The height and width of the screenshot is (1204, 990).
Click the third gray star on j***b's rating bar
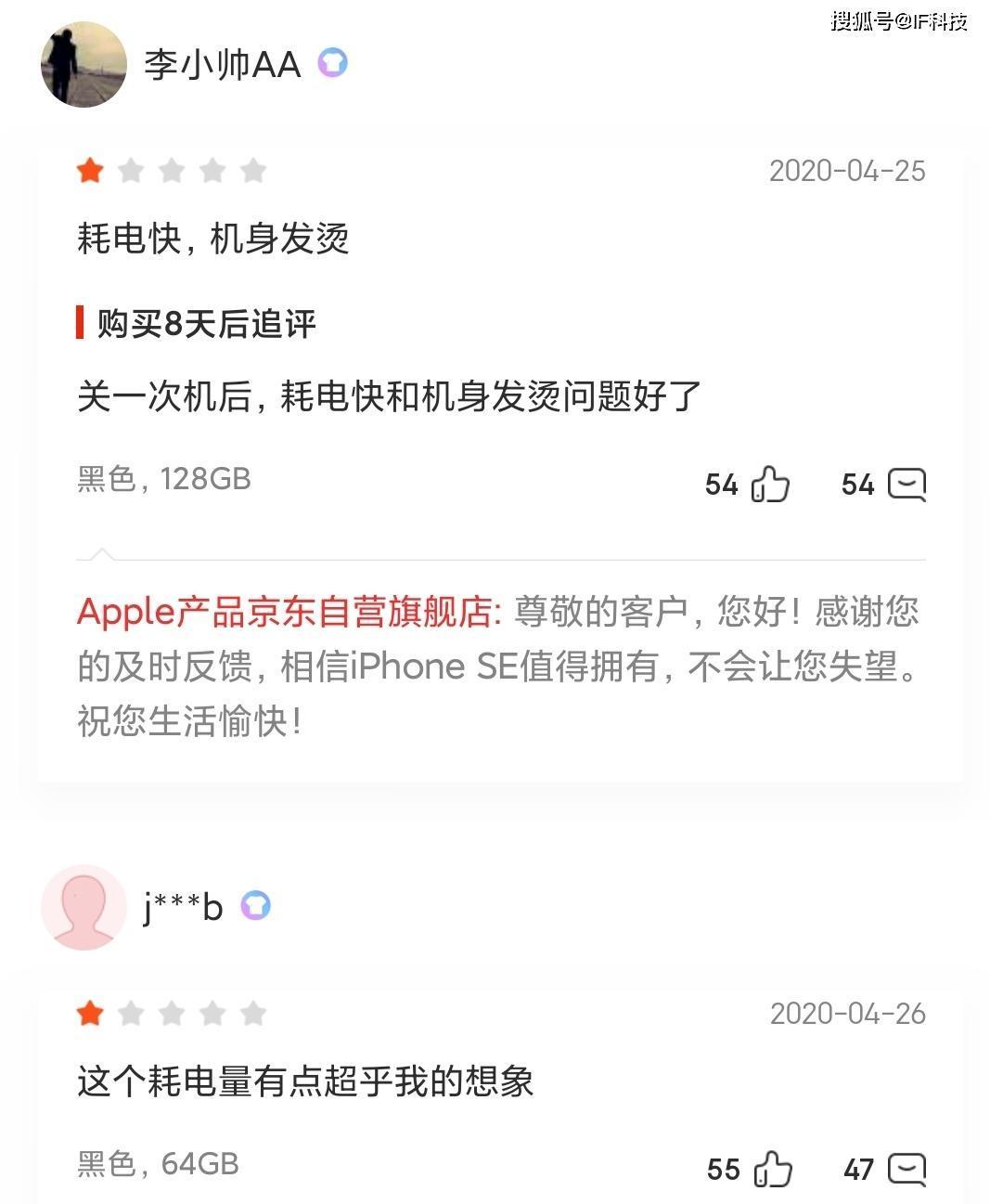tap(171, 1013)
